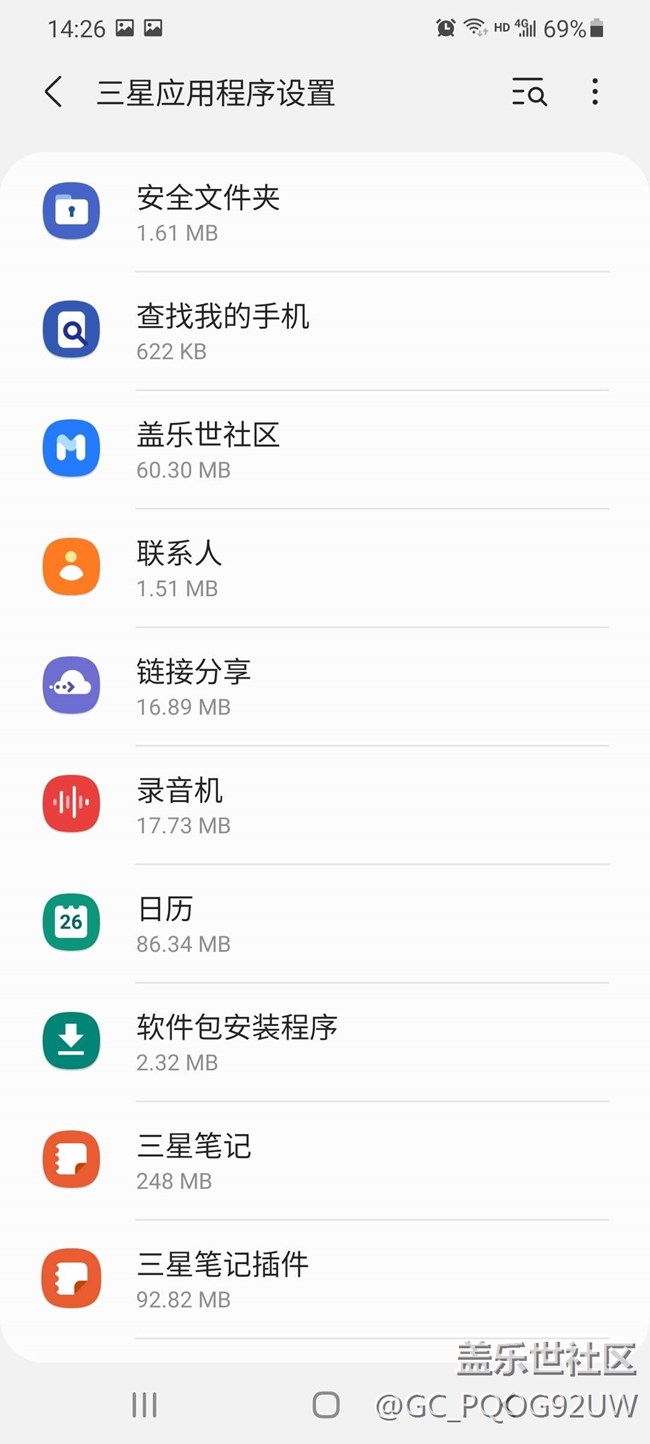The image size is (650, 1444).
Task: Open 软件包安装程序 settings
Action: (325, 1042)
